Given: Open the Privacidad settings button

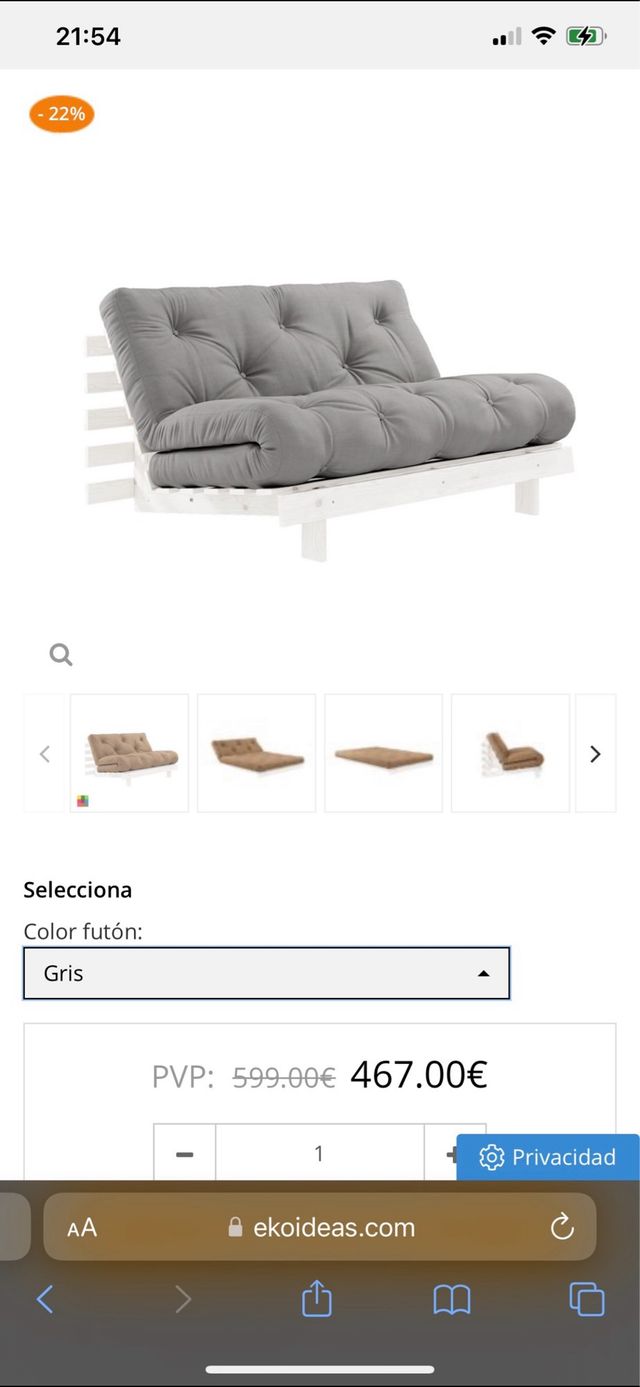Looking at the screenshot, I should pyautogui.click(x=548, y=1157).
